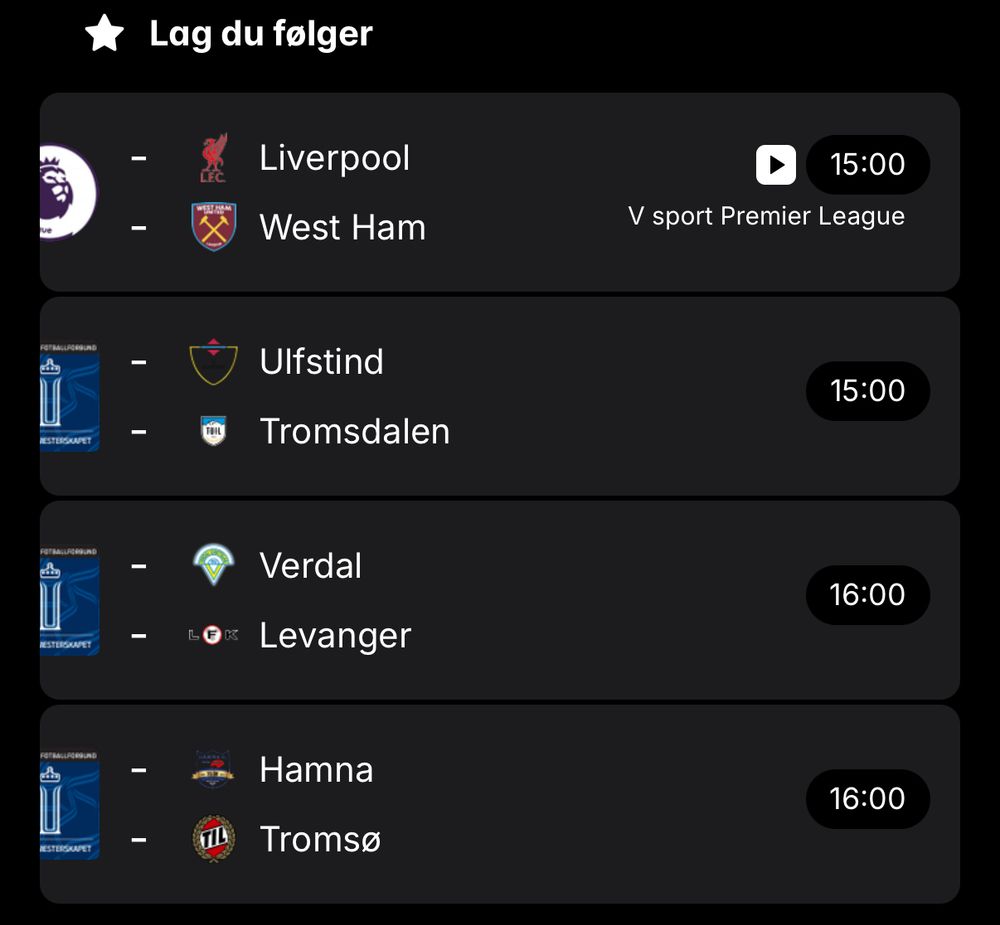Open the Verdal vs Levanger match
The width and height of the screenshot is (1000, 925).
click(x=500, y=600)
